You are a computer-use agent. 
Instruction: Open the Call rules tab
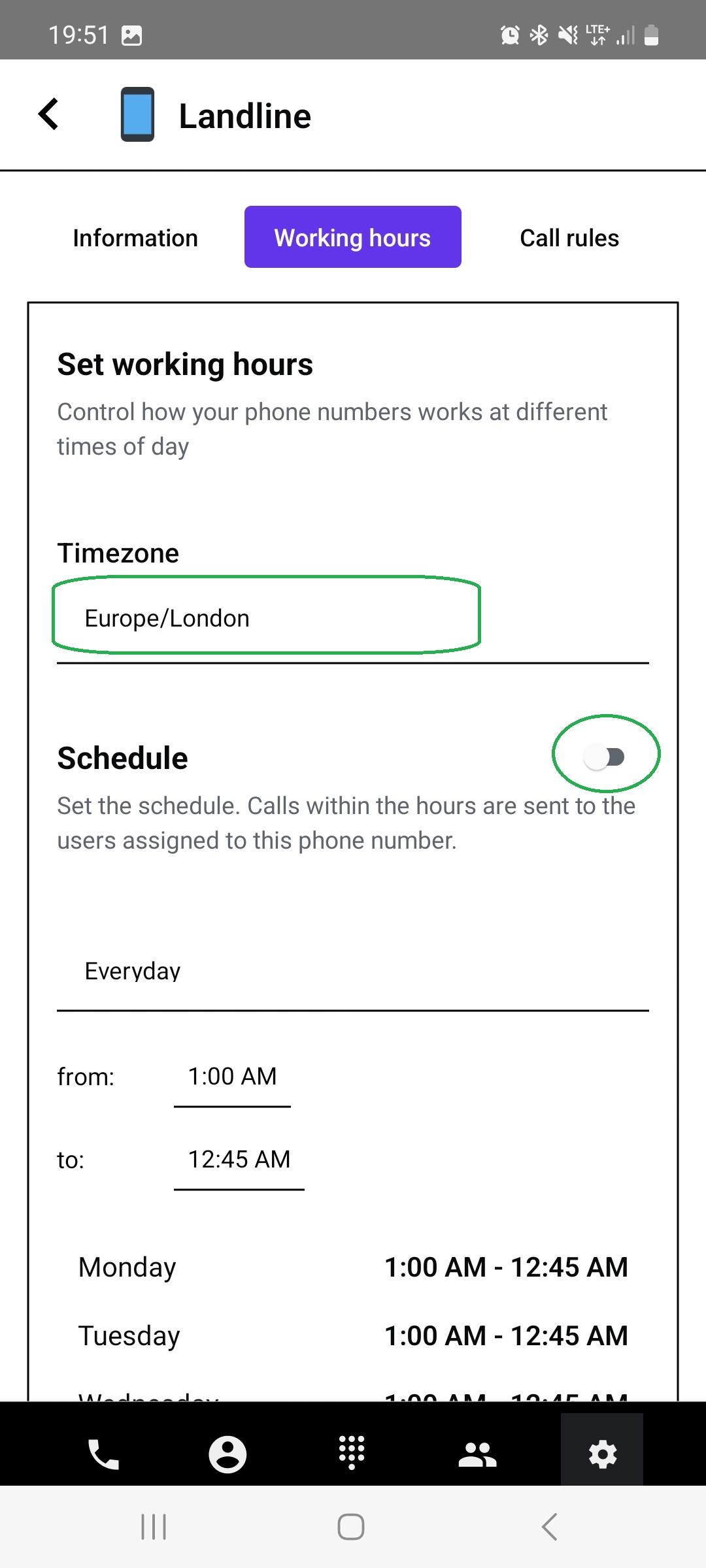[569, 238]
